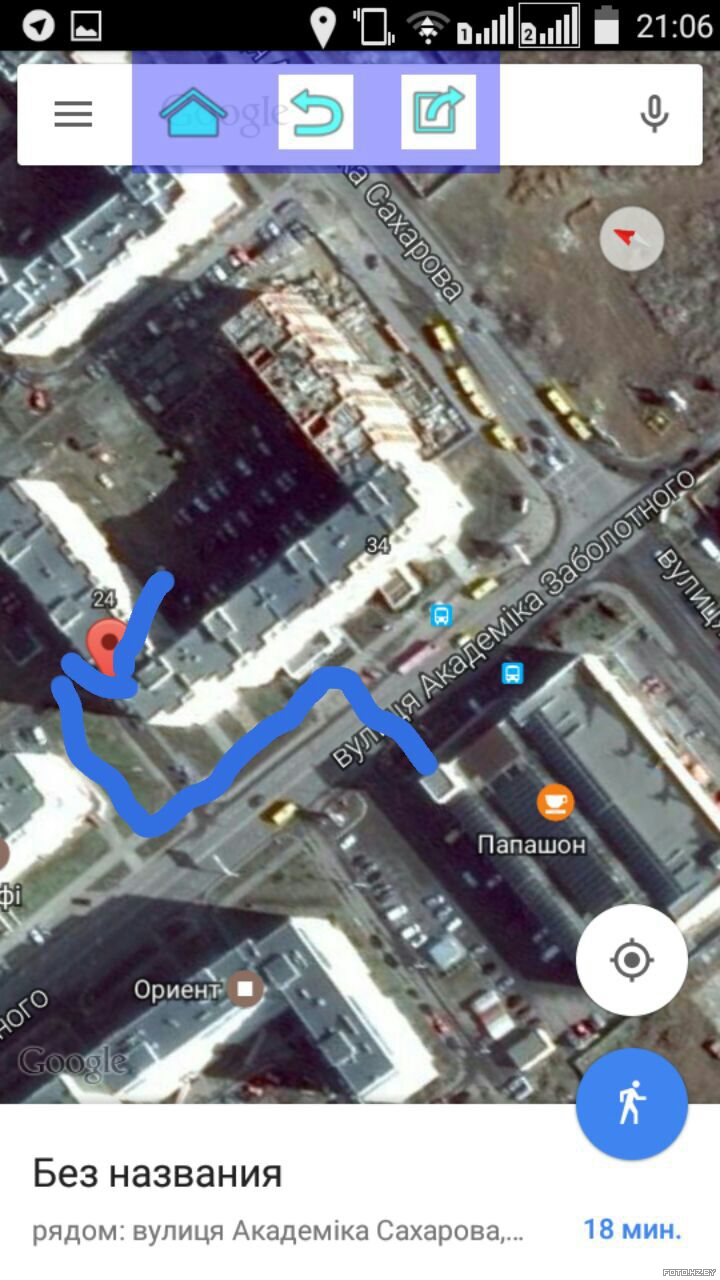Center the map on my location
This screenshot has width=720, height=1280.
click(631, 961)
